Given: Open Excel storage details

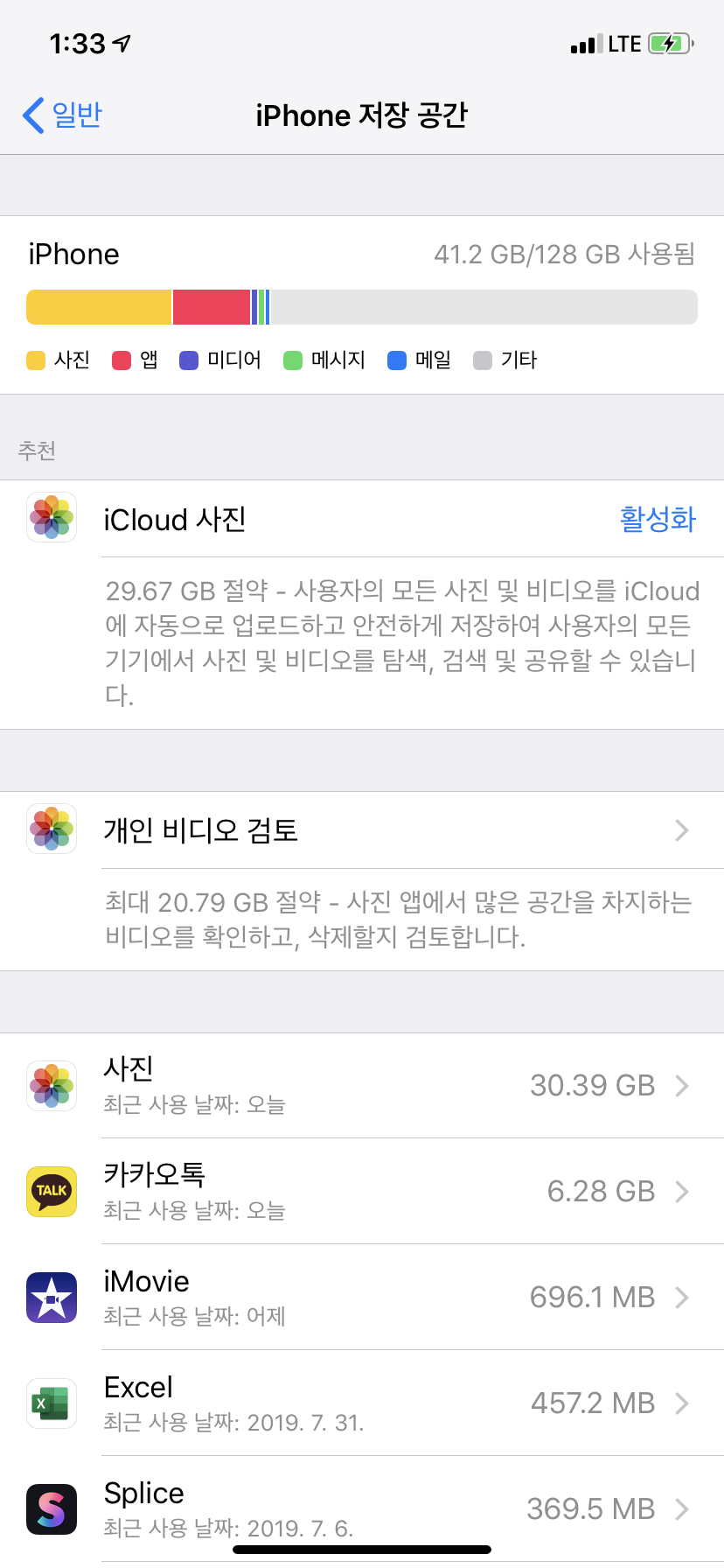Looking at the screenshot, I should pos(362,1403).
